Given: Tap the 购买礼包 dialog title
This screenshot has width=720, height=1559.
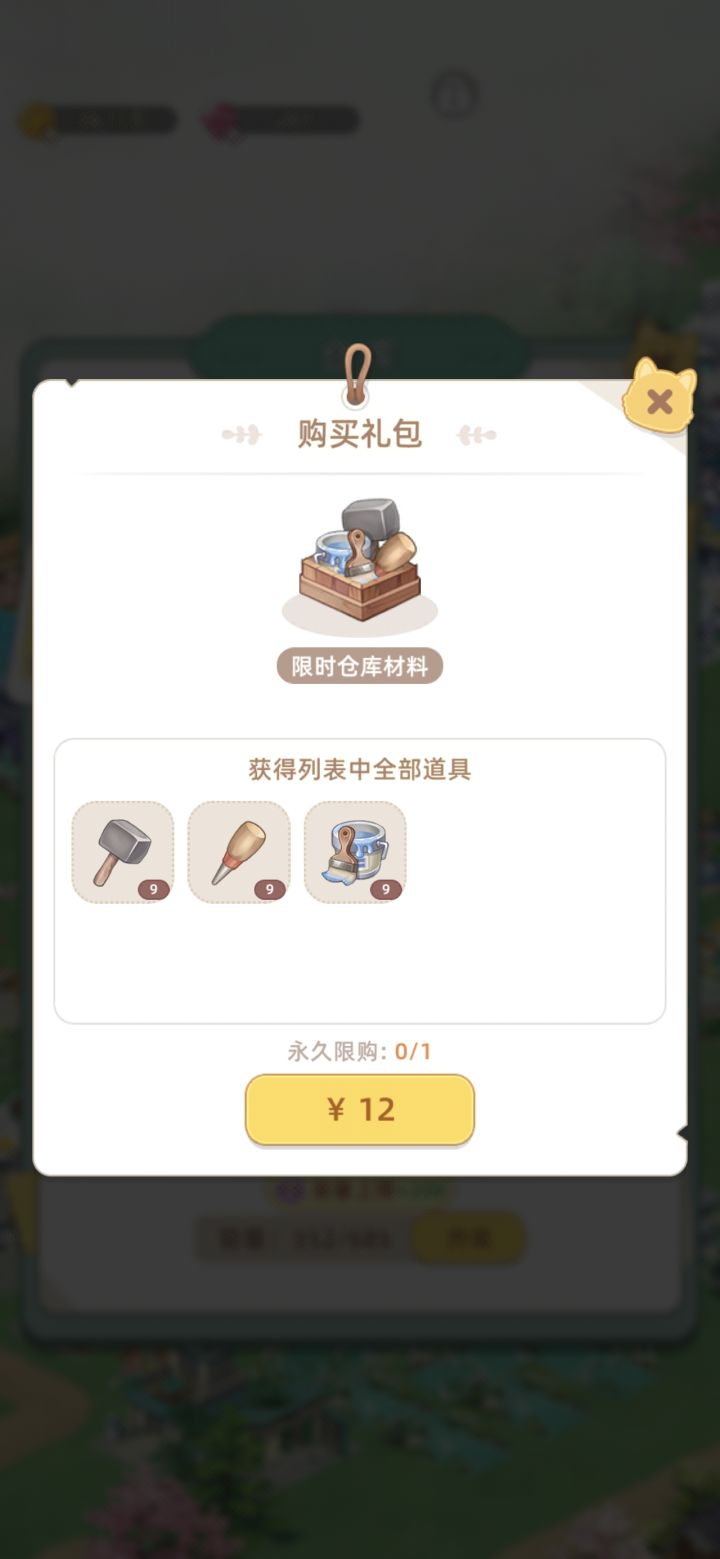Looking at the screenshot, I should (360, 432).
